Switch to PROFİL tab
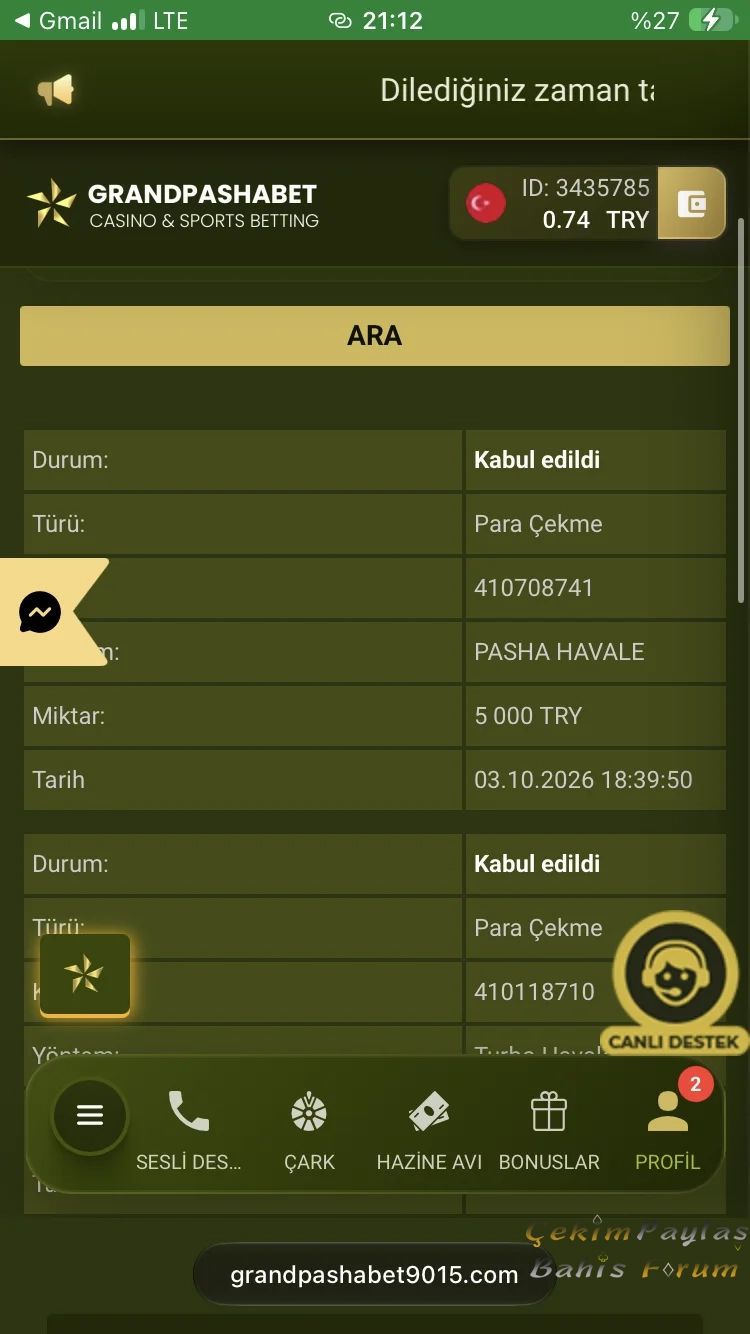This screenshot has width=750, height=1334. tap(668, 1130)
